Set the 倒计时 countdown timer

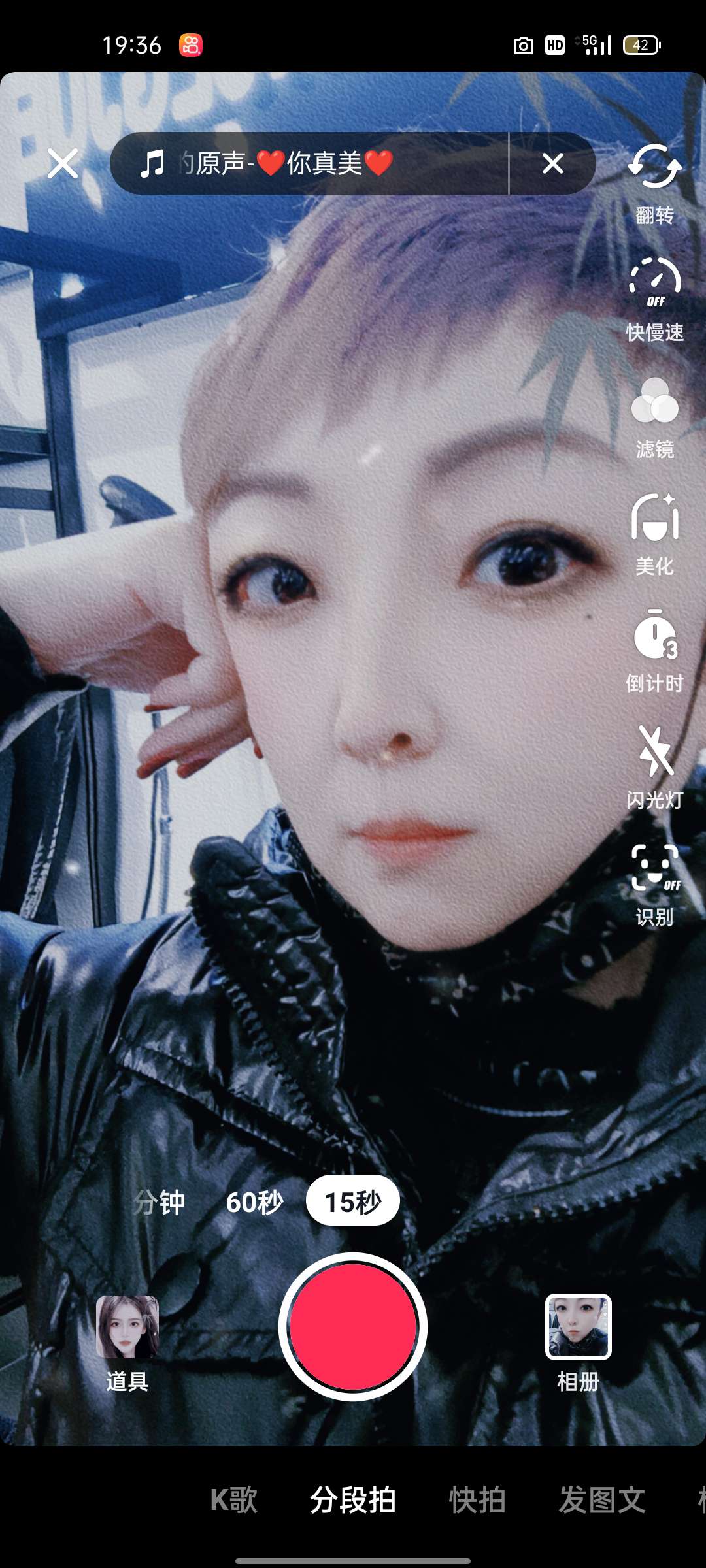[654, 650]
